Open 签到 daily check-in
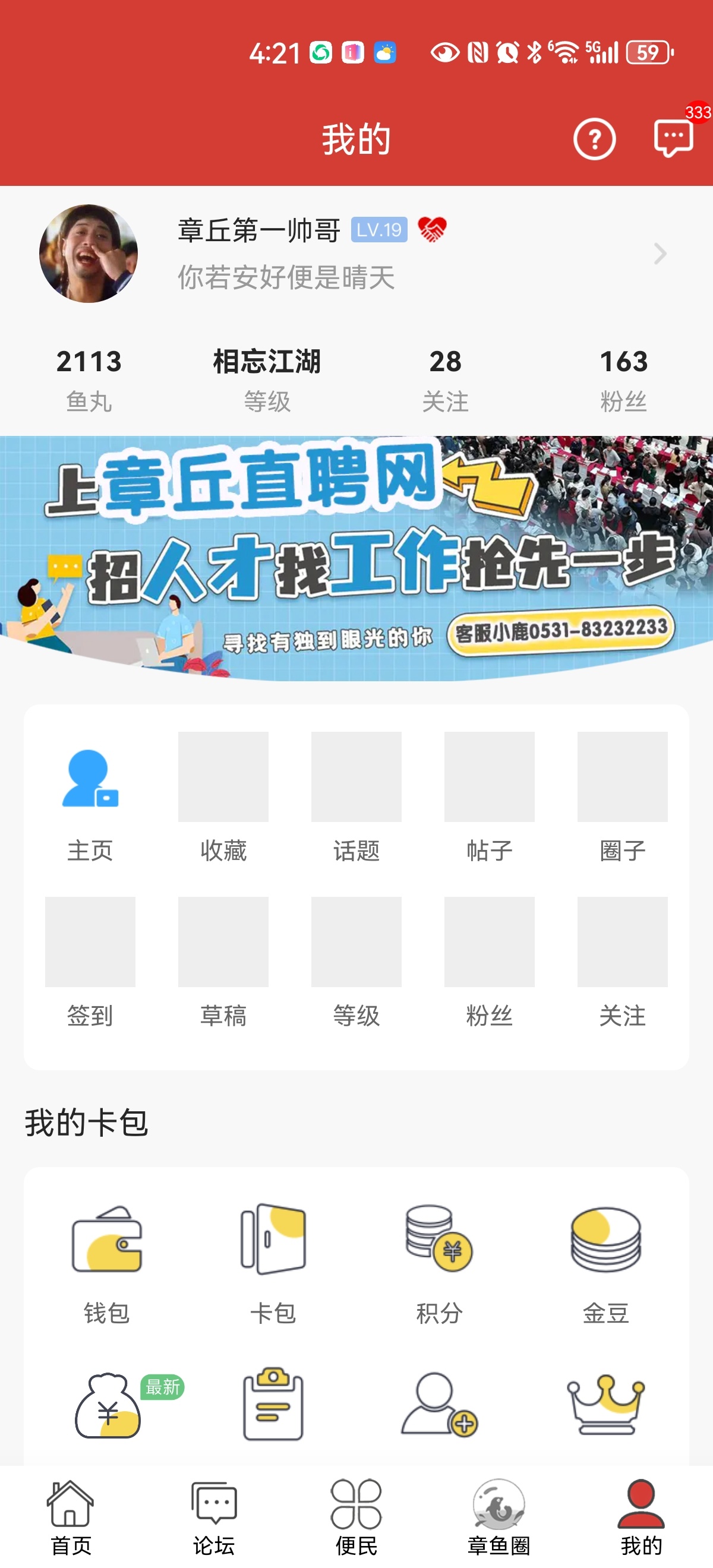The height and width of the screenshot is (1568, 713). tap(90, 962)
